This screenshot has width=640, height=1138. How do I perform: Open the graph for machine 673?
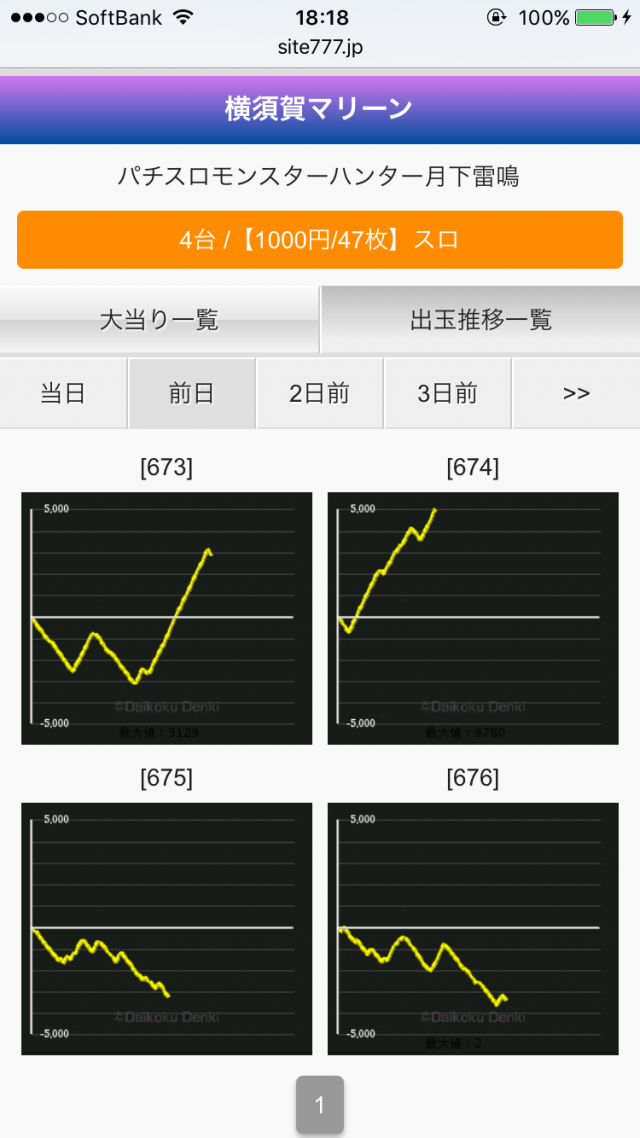[166, 618]
